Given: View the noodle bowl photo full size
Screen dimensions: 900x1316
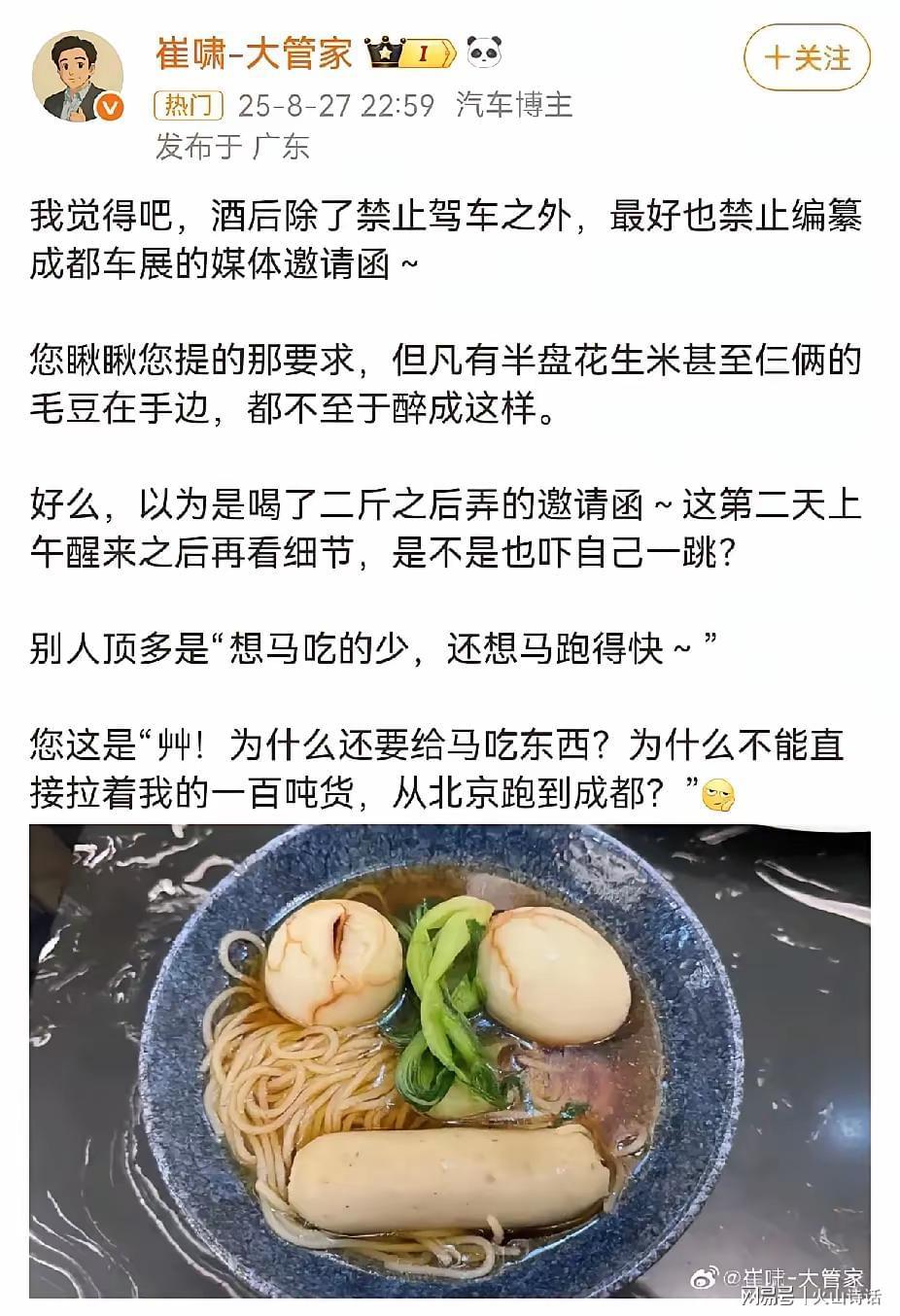Looking at the screenshot, I should [x=449, y=1059].
